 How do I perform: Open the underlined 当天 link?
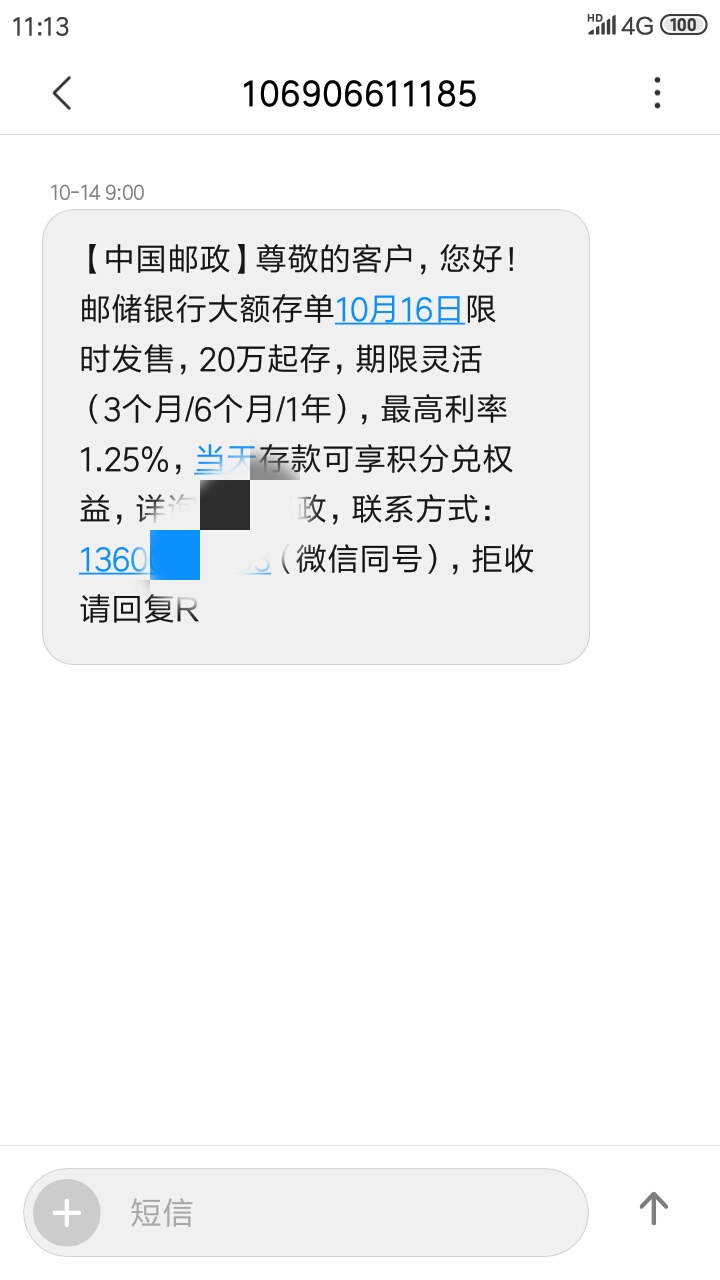coord(222,460)
